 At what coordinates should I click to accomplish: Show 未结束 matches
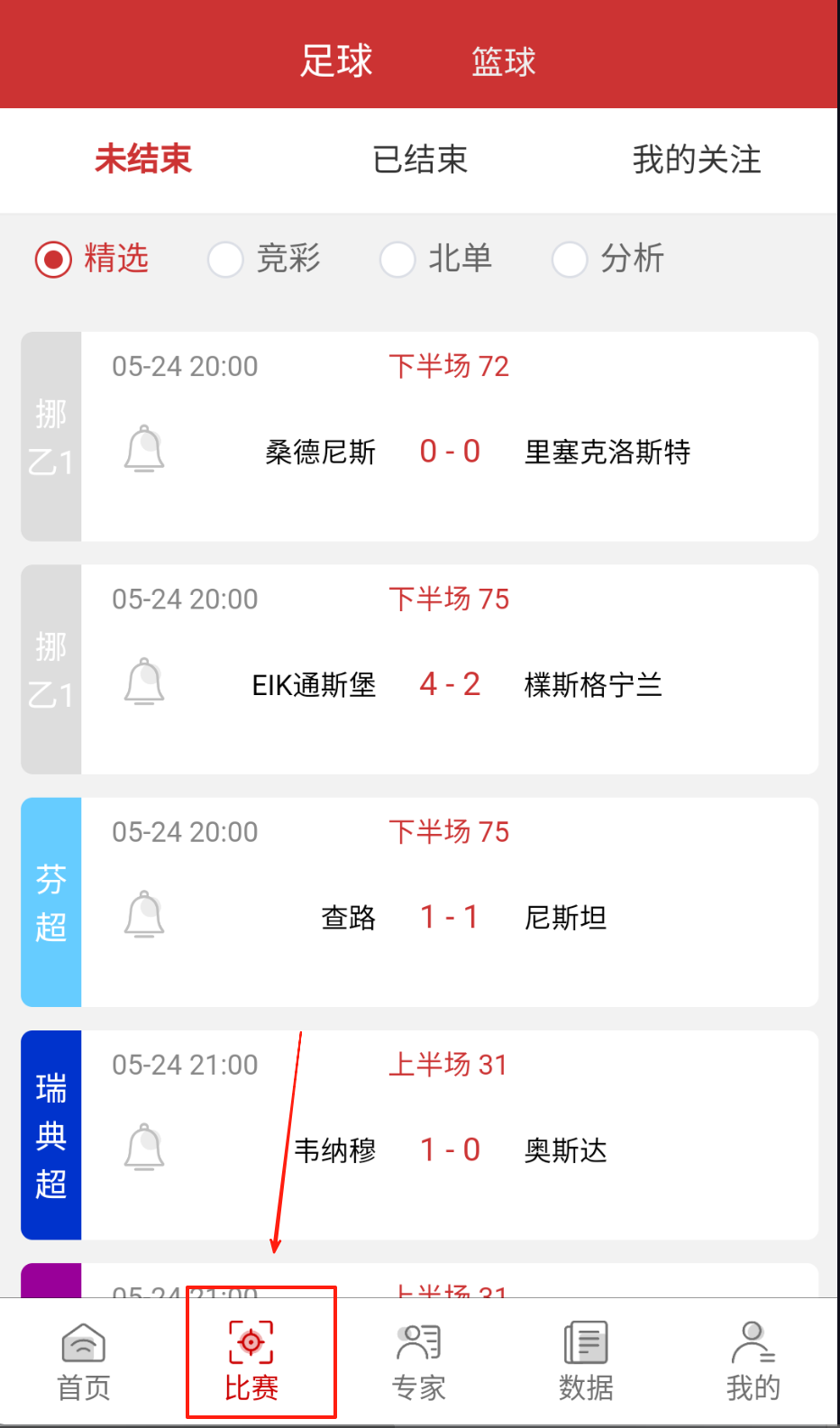pyautogui.click(x=143, y=160)
